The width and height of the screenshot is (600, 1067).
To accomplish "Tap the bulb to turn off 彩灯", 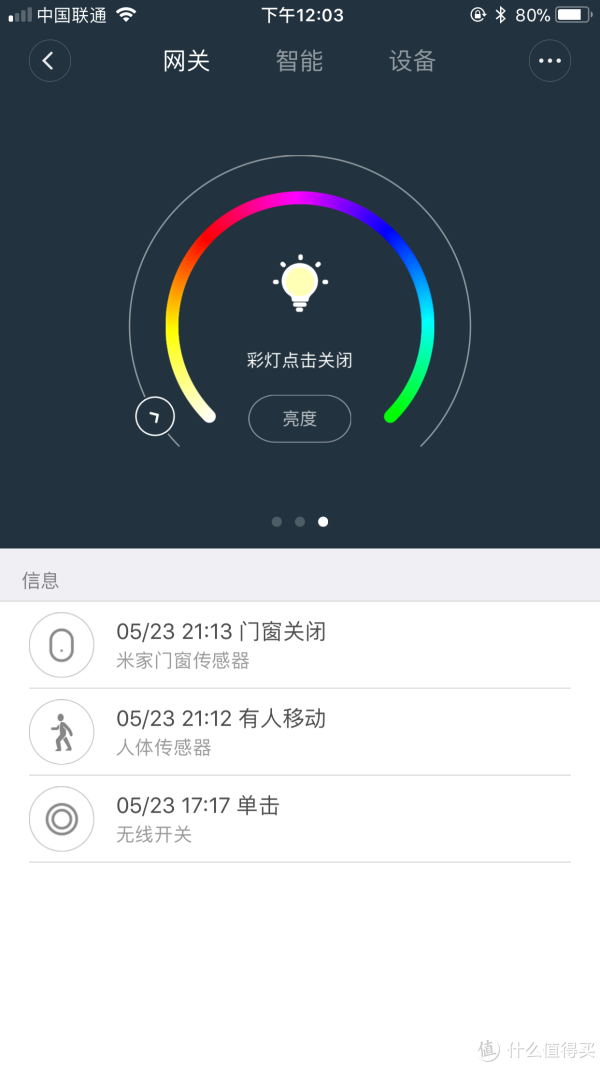I will point(300,284).
